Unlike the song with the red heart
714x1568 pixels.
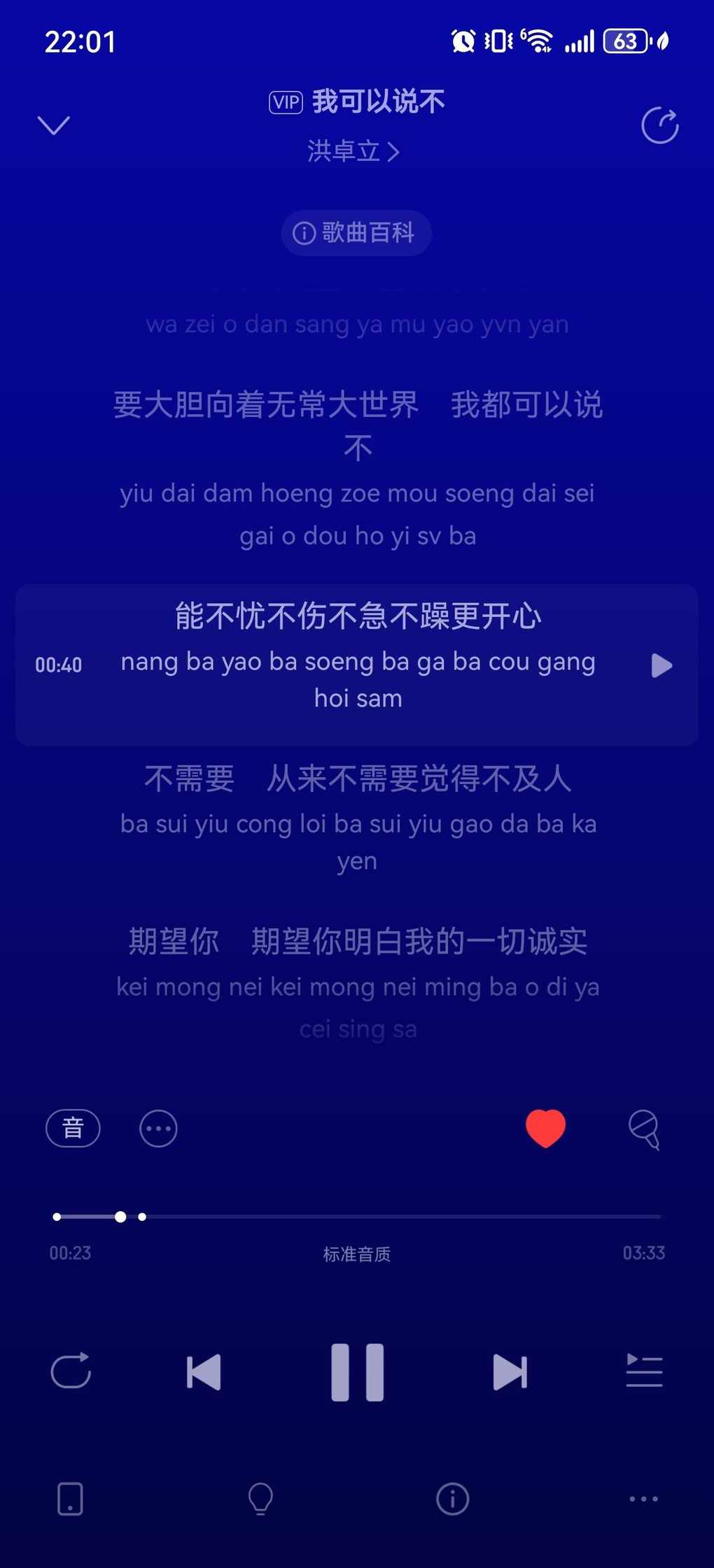point(545,1128)
